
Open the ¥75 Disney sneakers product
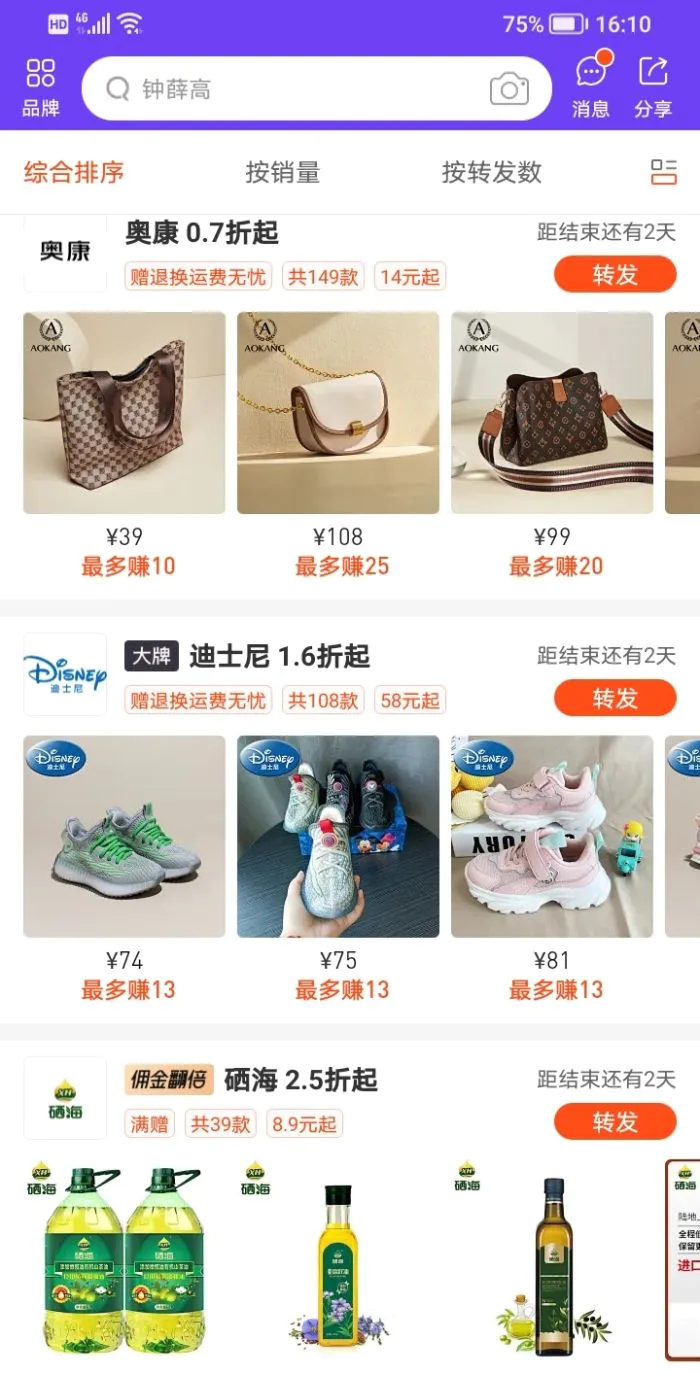[338, 837]
